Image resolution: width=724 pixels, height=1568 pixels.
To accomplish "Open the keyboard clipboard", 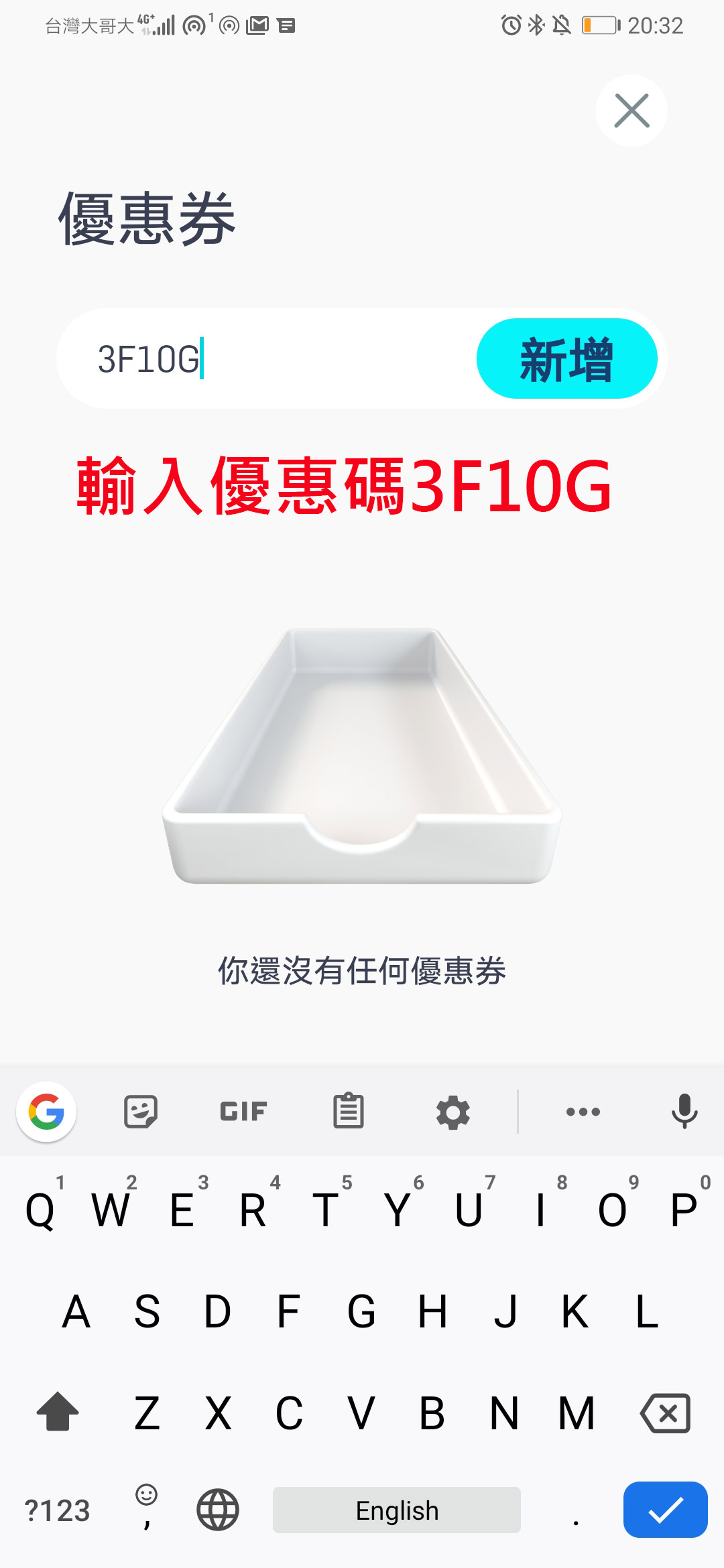I will pos(348,1112).
